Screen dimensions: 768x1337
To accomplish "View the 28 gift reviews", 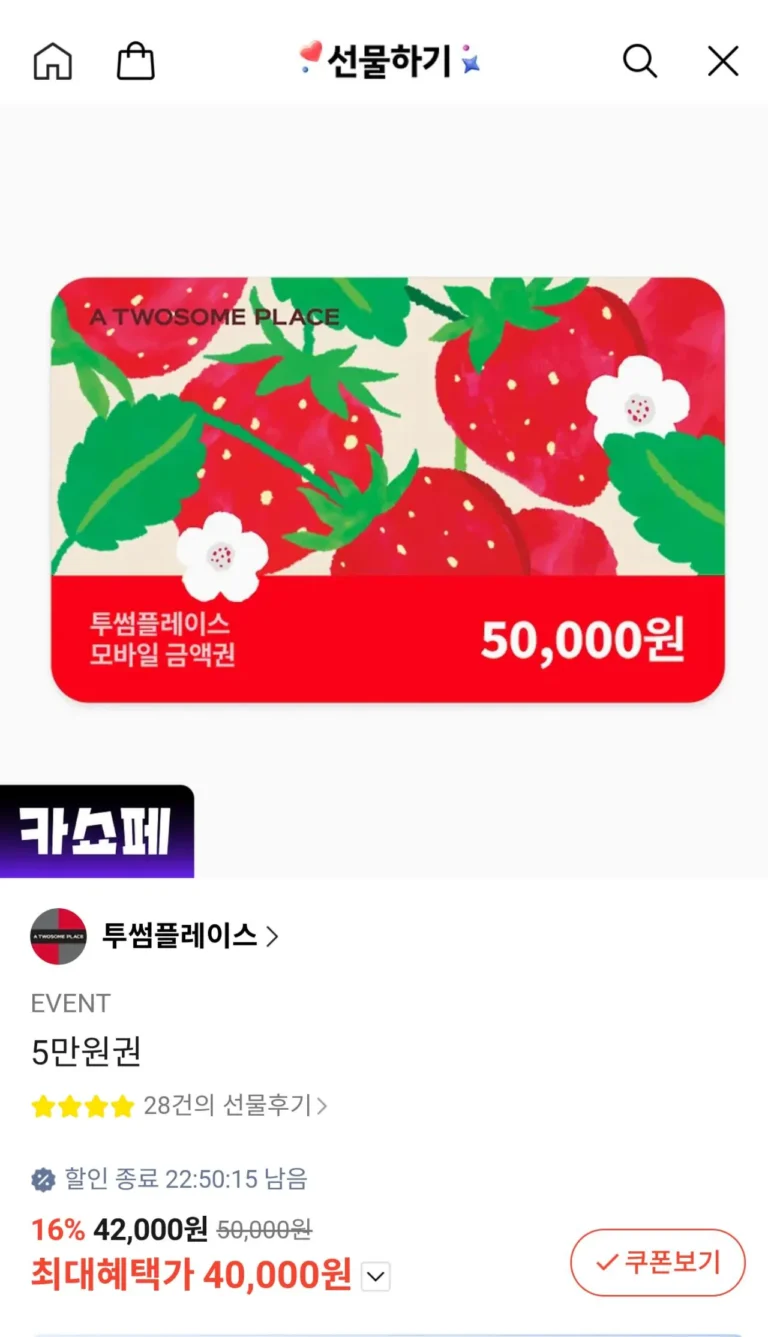I will coord(234,1106).
